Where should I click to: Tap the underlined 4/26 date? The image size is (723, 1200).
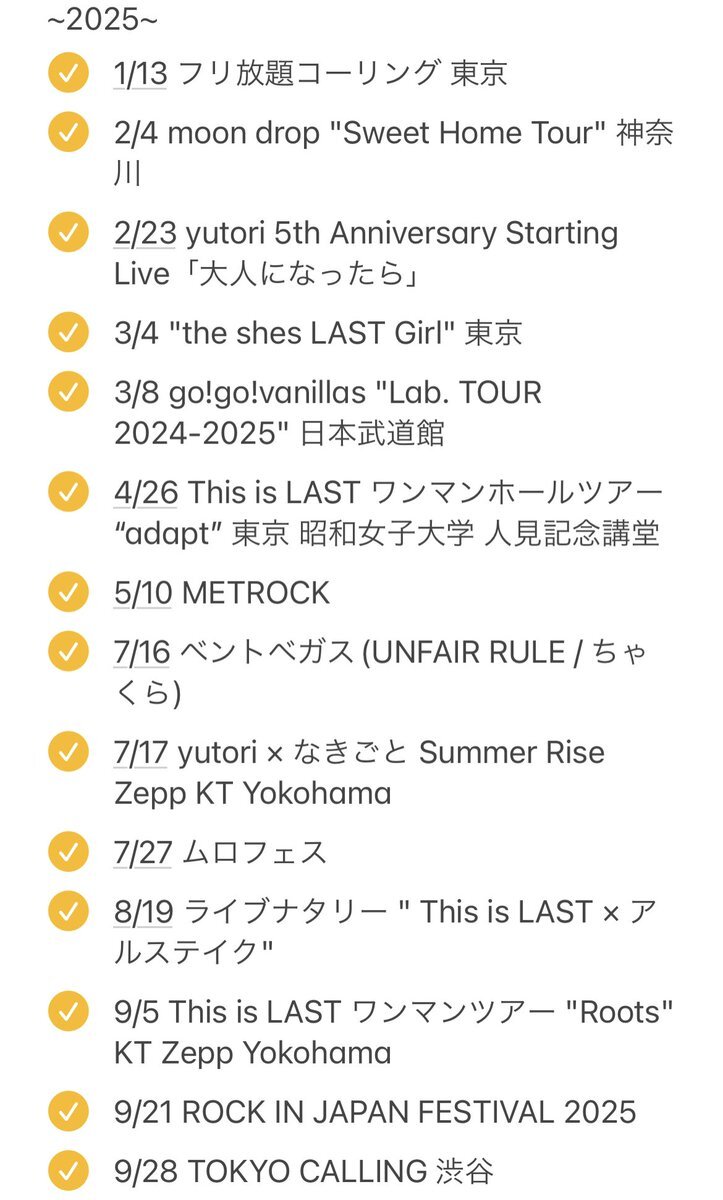coord(145,492)
